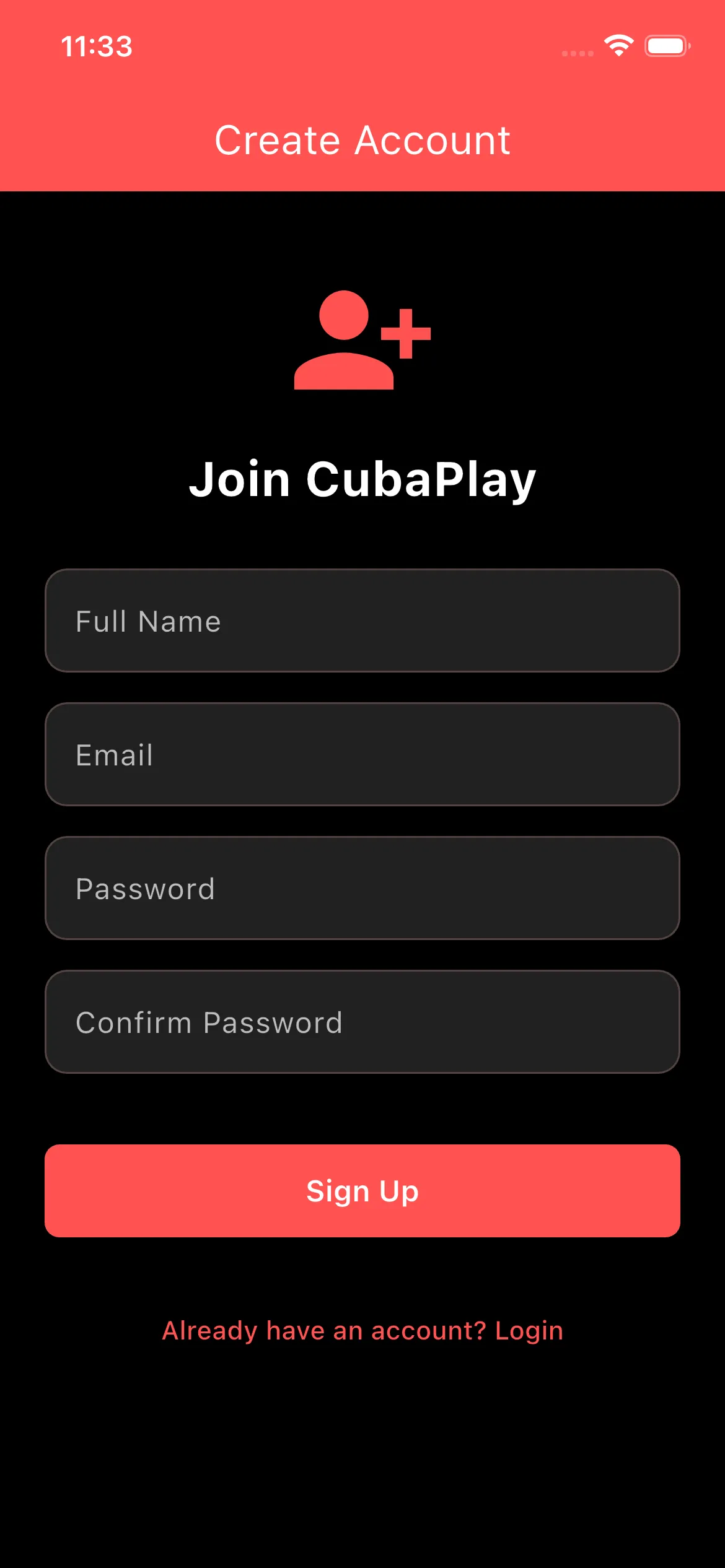Focus the Email input field
The height and width of the screenshot is (1568, 725).
click(x=362, y=754)
